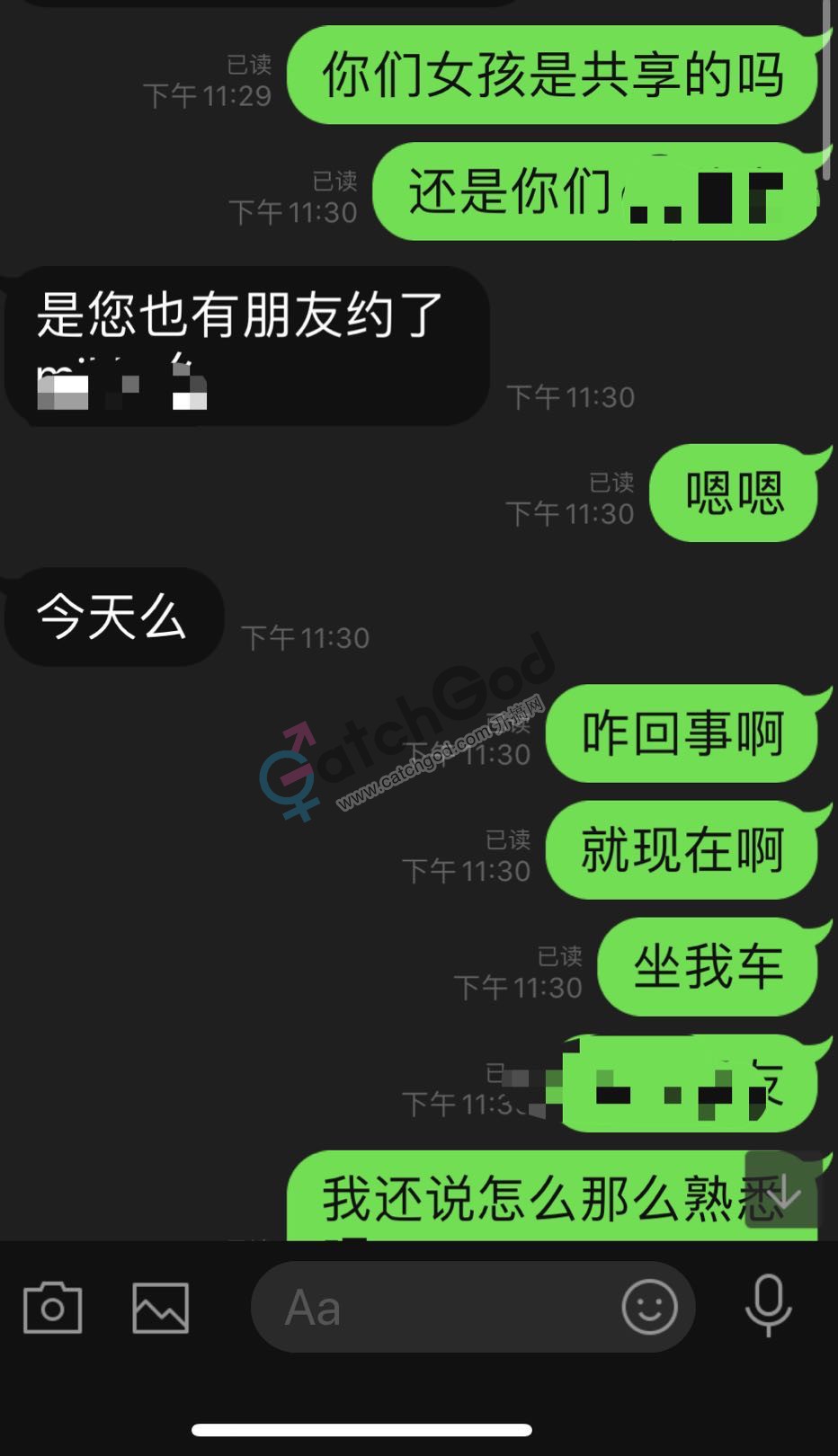Open the photo gallery picker
The image size is (838, 1456).
click(160, 1307)
